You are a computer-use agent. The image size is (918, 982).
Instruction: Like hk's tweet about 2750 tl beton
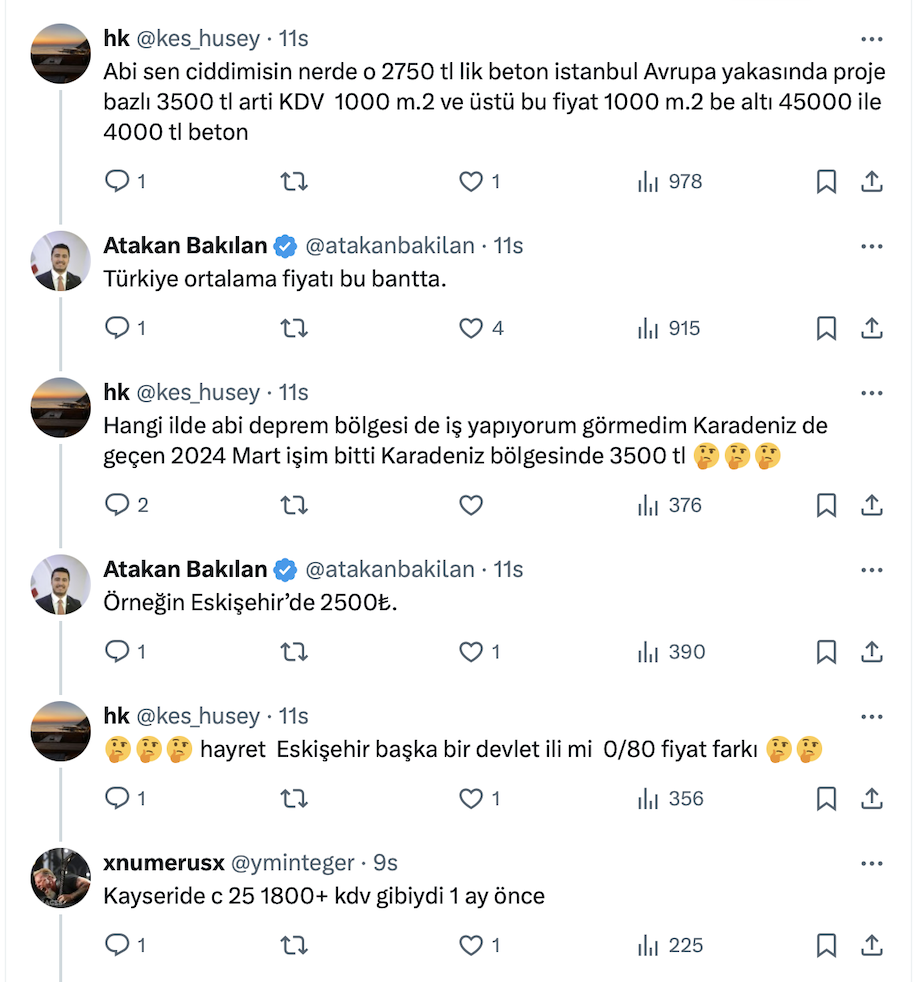(x=471, y=181)
